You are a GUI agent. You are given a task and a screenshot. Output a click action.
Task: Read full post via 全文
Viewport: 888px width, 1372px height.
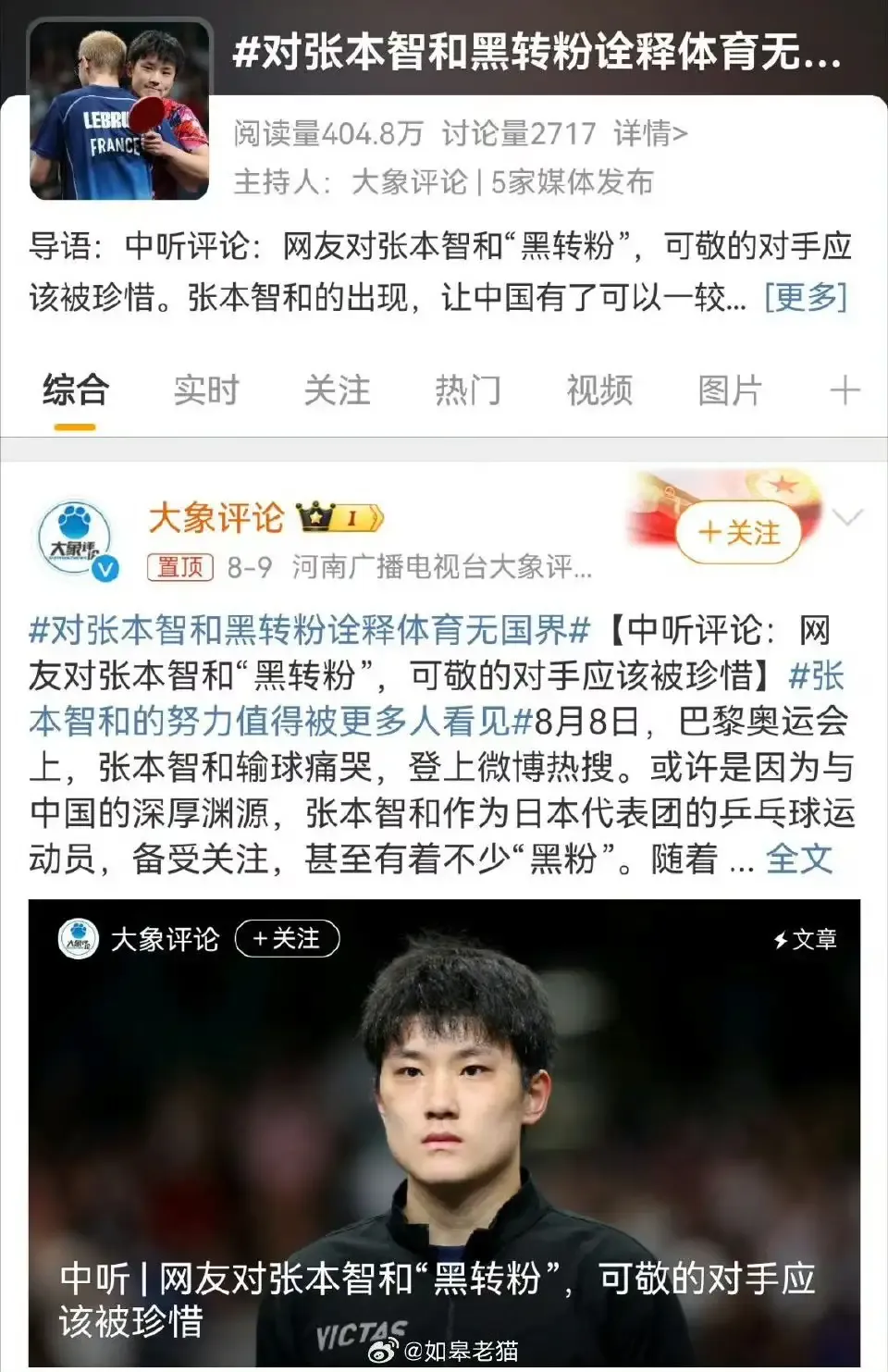[799, 859]
